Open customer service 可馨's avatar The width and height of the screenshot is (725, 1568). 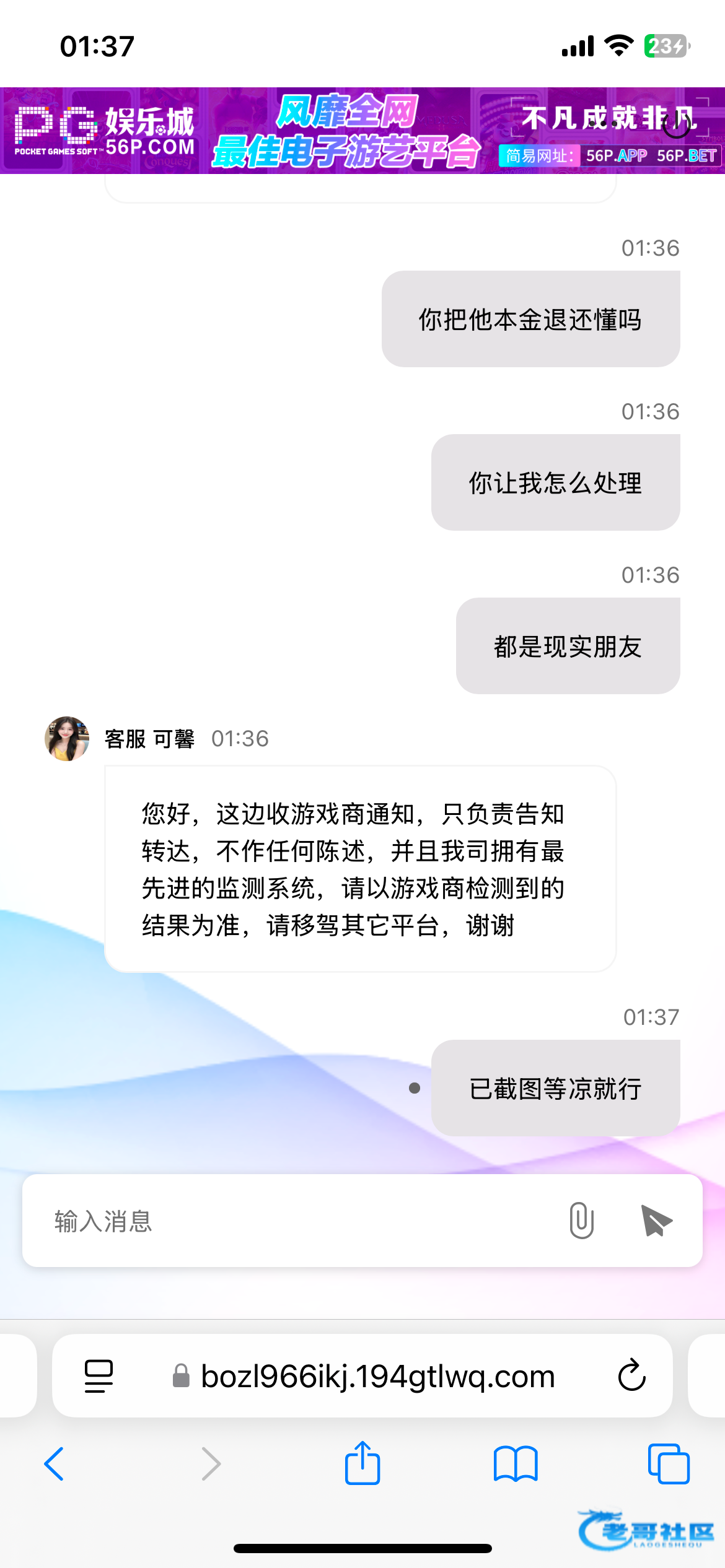click(67, 738)
